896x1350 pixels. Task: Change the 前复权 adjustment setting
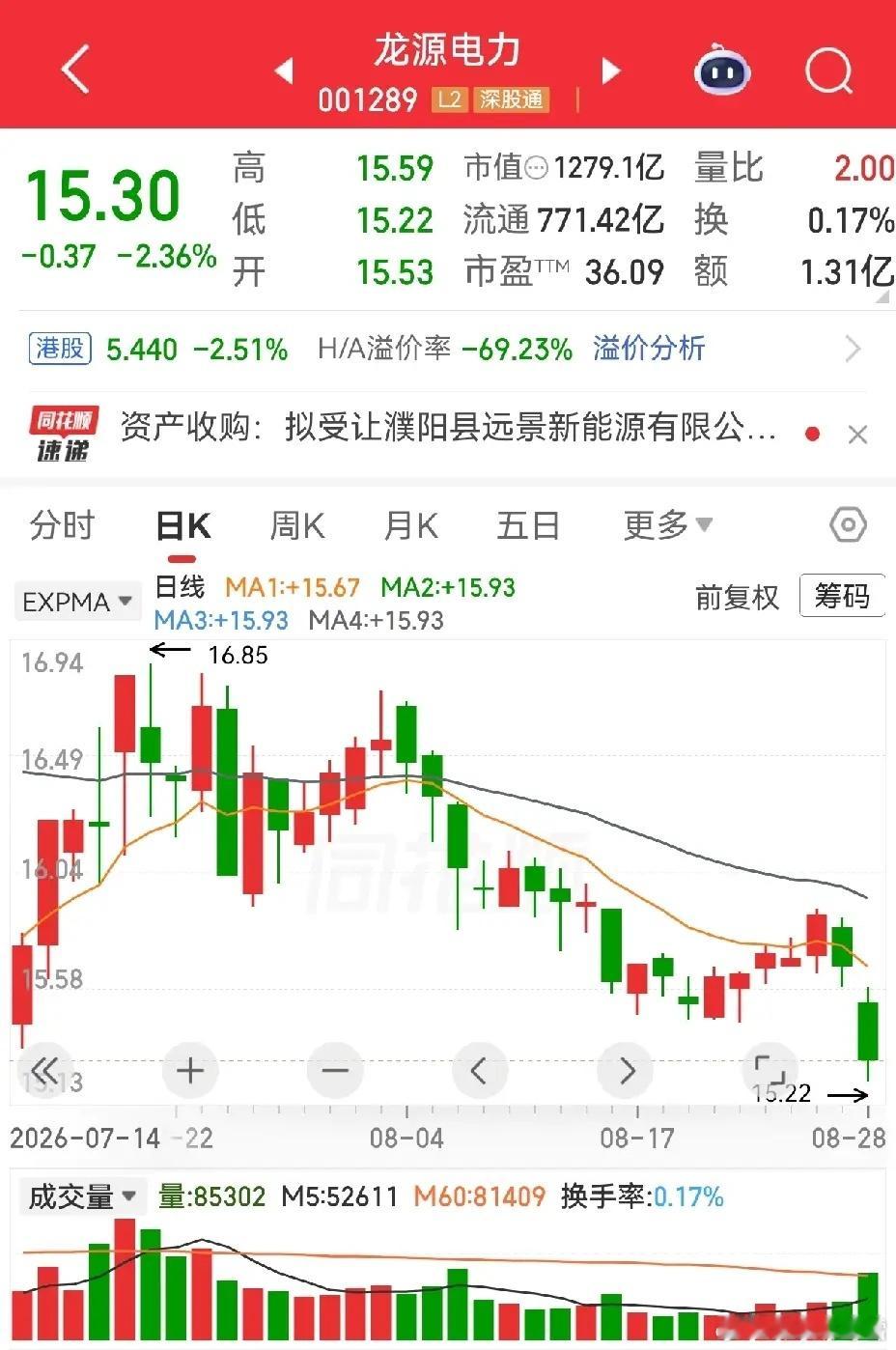(x=737, y=598)
